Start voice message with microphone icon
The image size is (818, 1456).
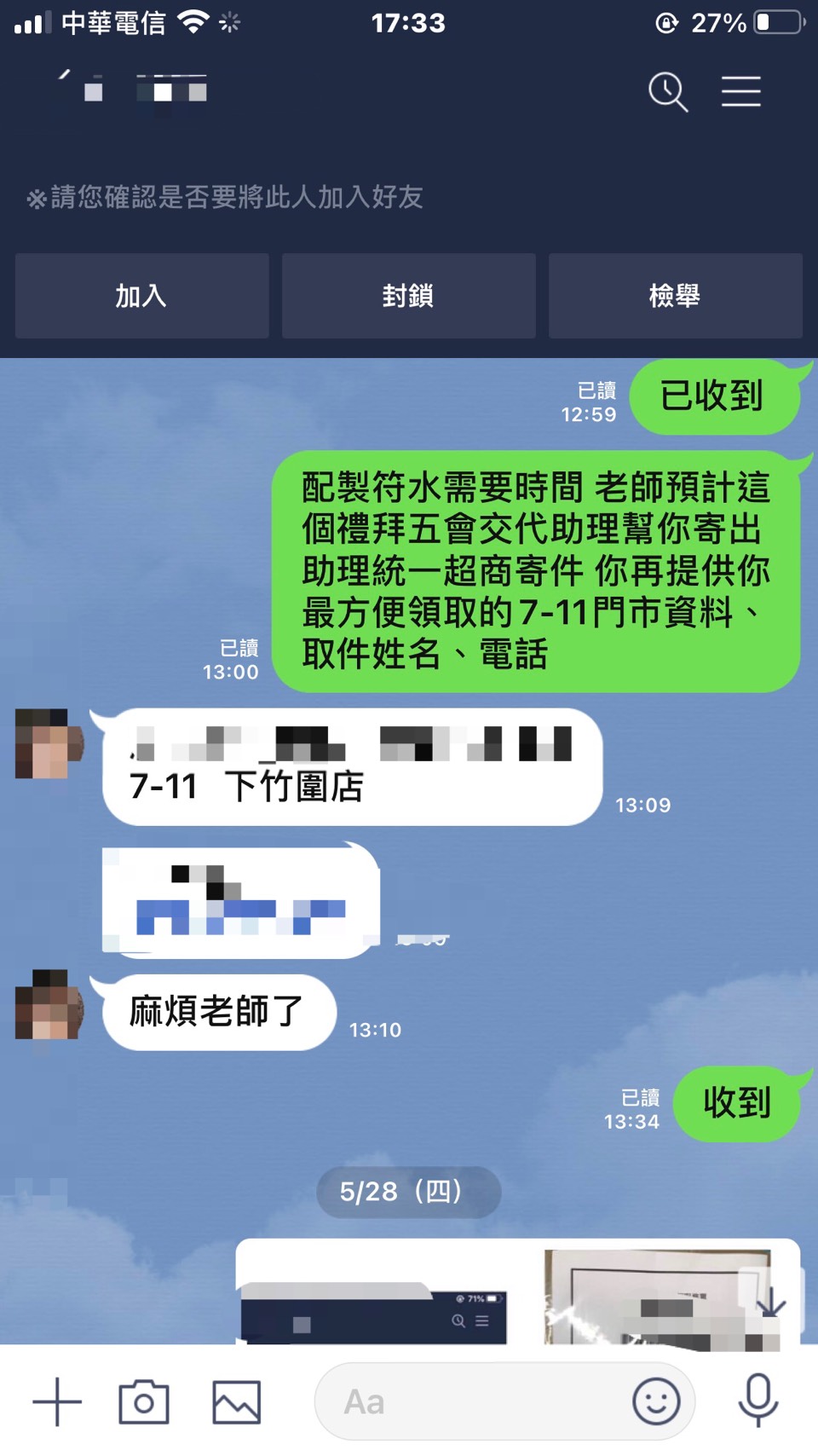[758, 1401]
